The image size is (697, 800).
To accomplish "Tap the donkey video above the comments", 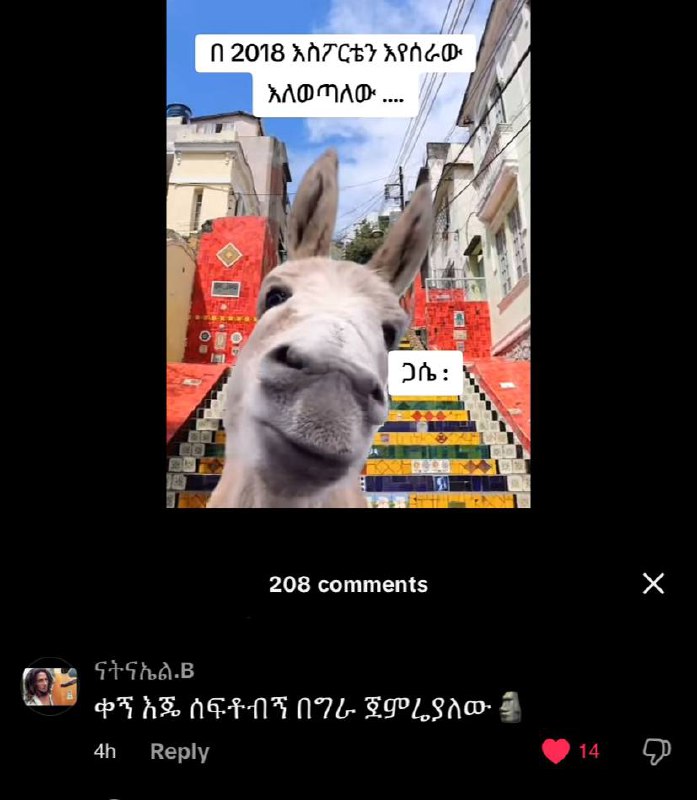I will coord(348,254).
